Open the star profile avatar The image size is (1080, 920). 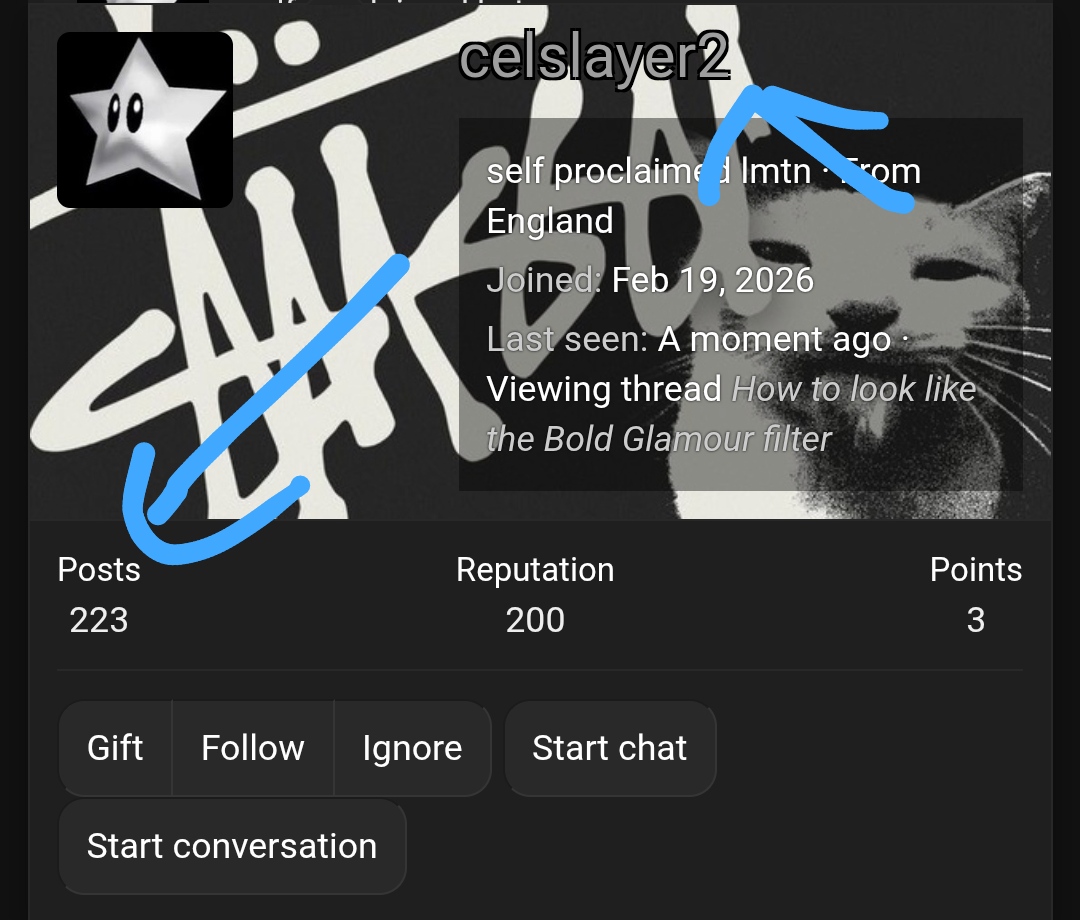[145, 120]
